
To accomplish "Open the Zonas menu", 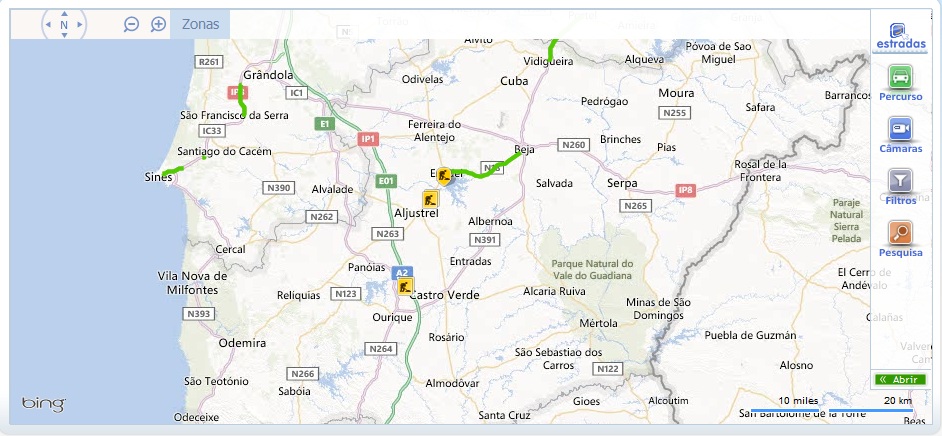I will click(200, 24).
